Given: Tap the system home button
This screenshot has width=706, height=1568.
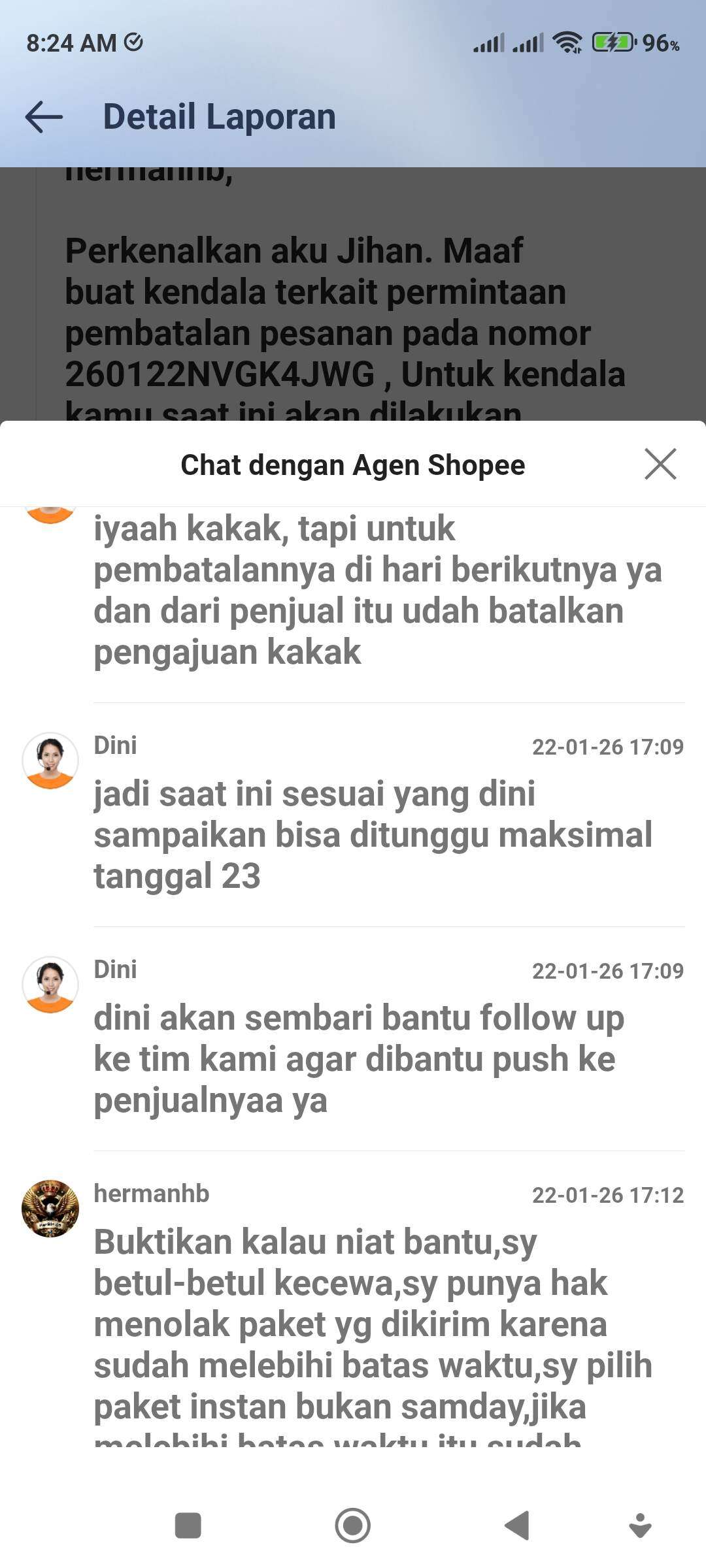Looking at the screenshot, I should (352, 1526).
